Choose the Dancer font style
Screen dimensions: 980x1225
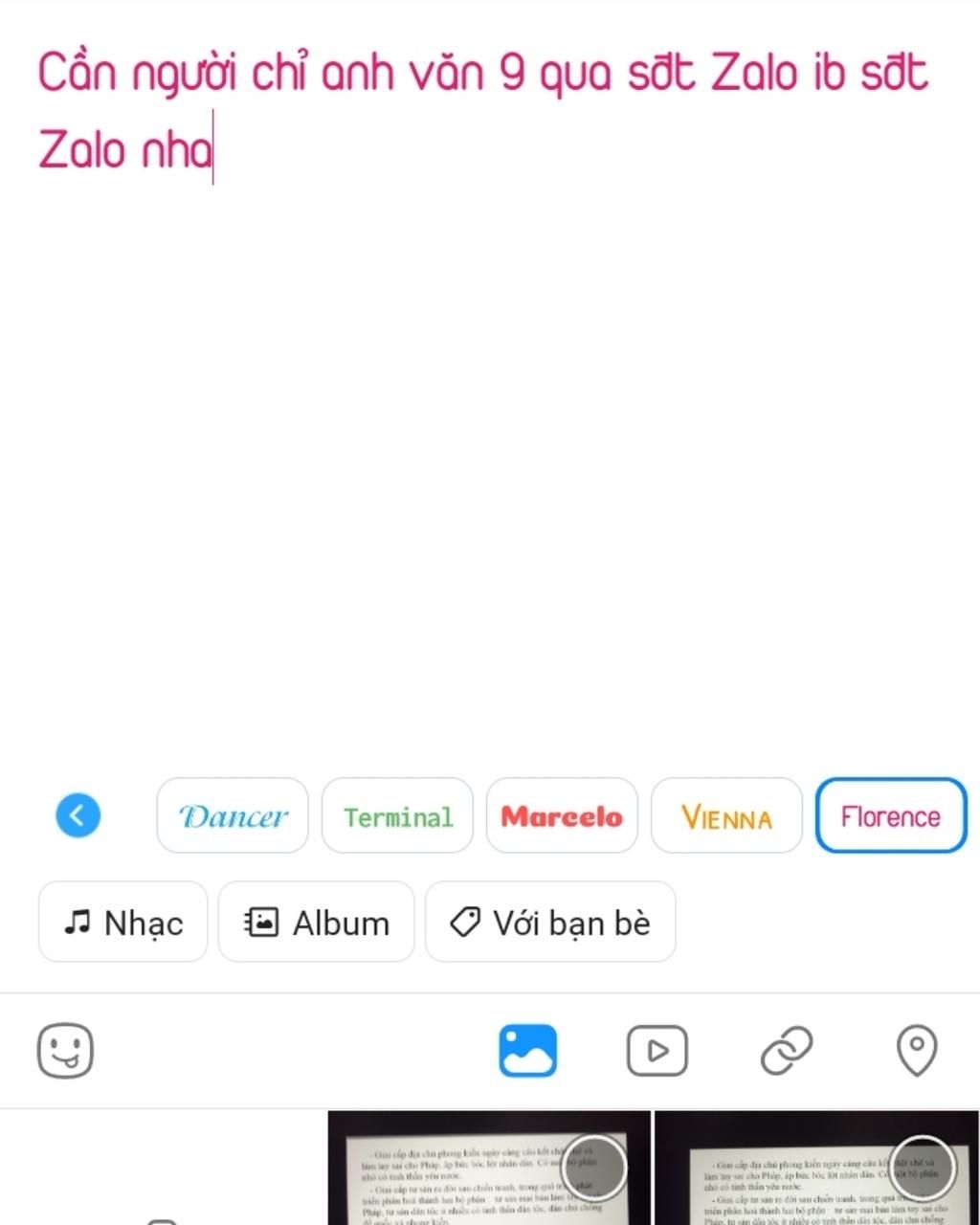point(233,816)
